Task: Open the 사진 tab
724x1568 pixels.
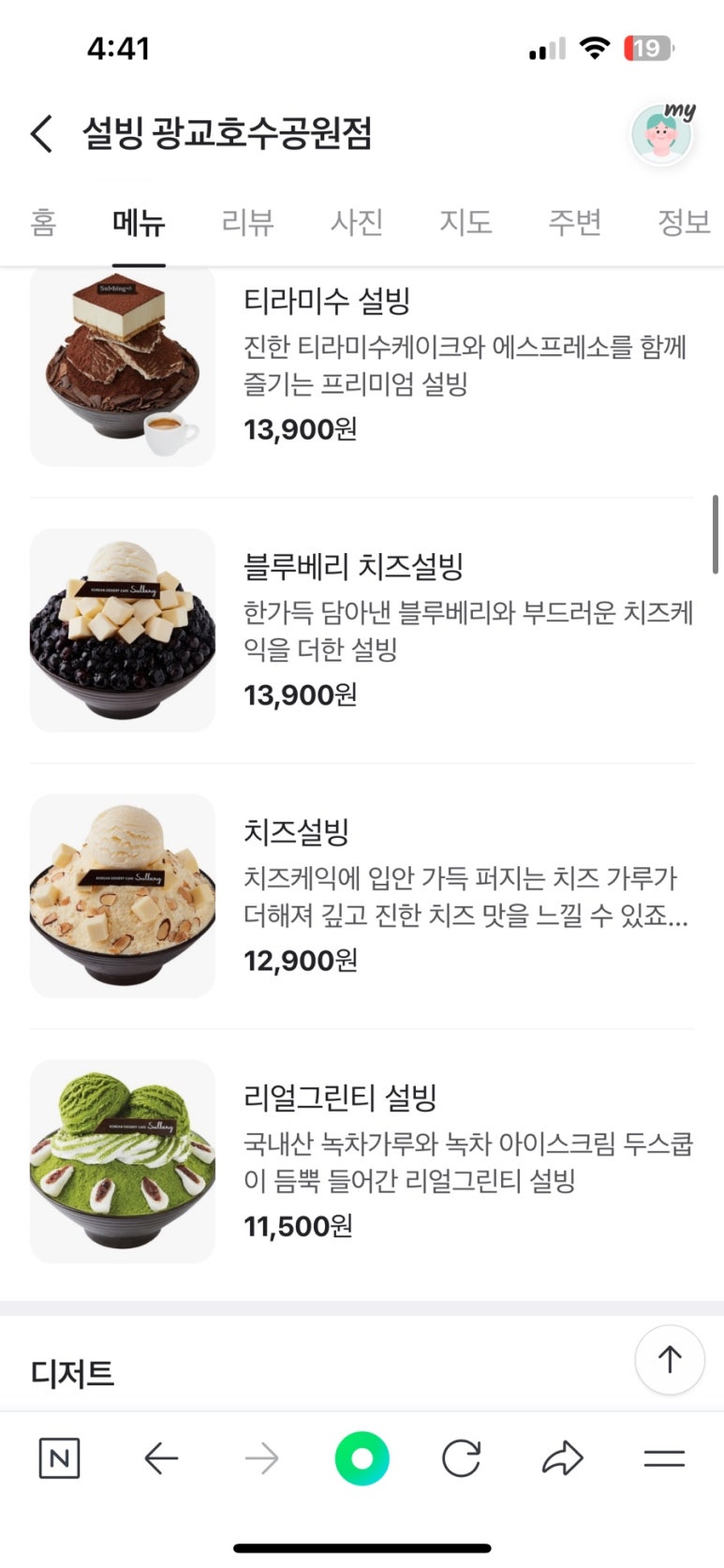Action: pos(357,223)
